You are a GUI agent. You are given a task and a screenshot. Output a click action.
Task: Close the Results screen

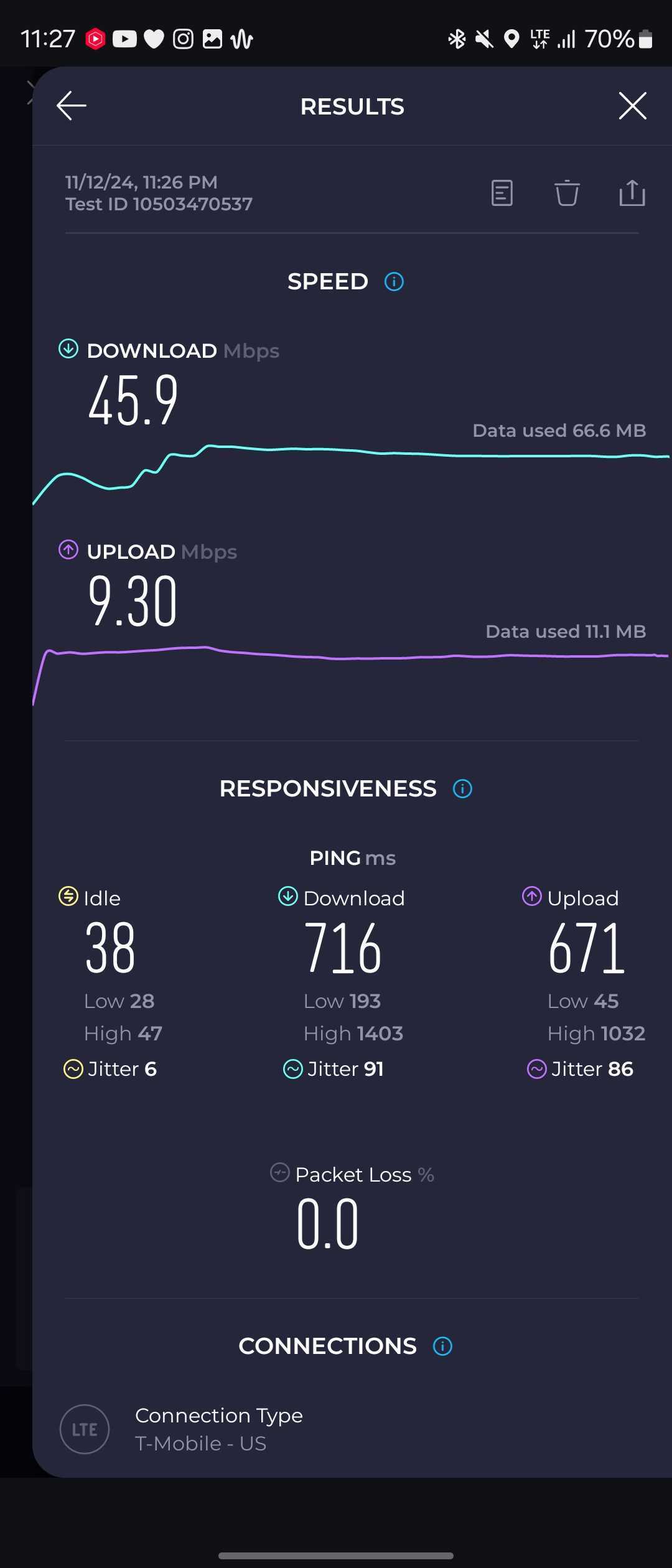coord(632,106)
